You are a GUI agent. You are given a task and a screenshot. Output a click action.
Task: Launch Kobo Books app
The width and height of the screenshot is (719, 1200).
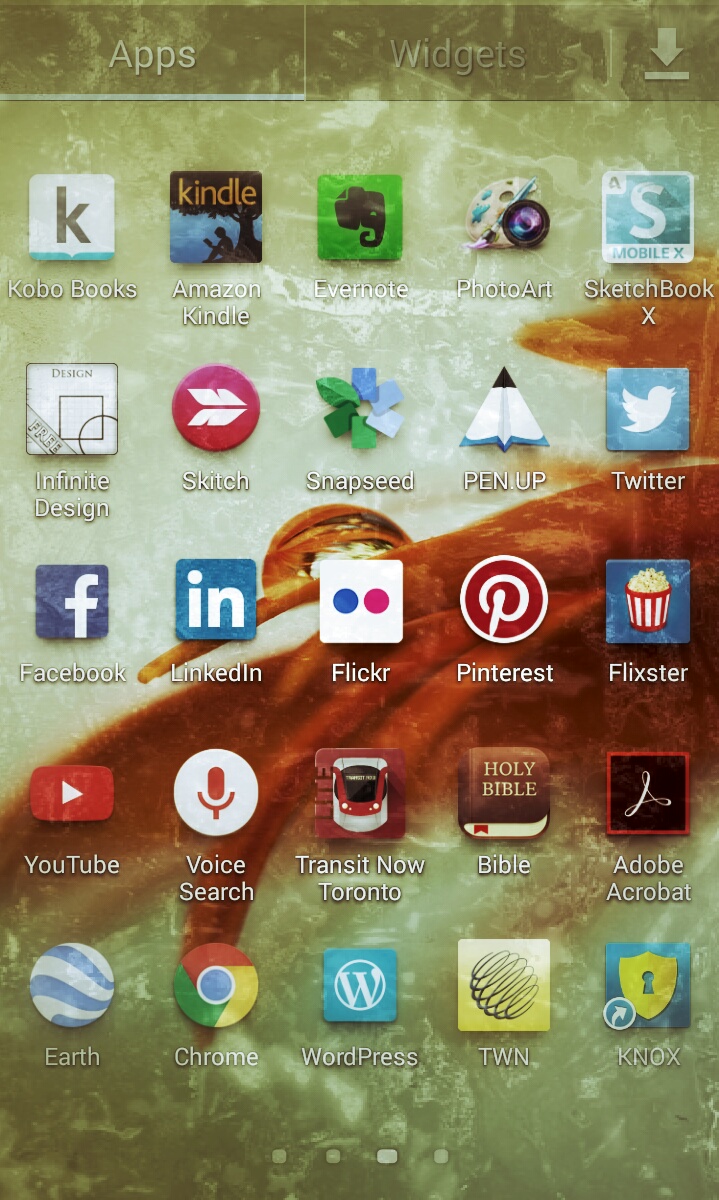72,218
